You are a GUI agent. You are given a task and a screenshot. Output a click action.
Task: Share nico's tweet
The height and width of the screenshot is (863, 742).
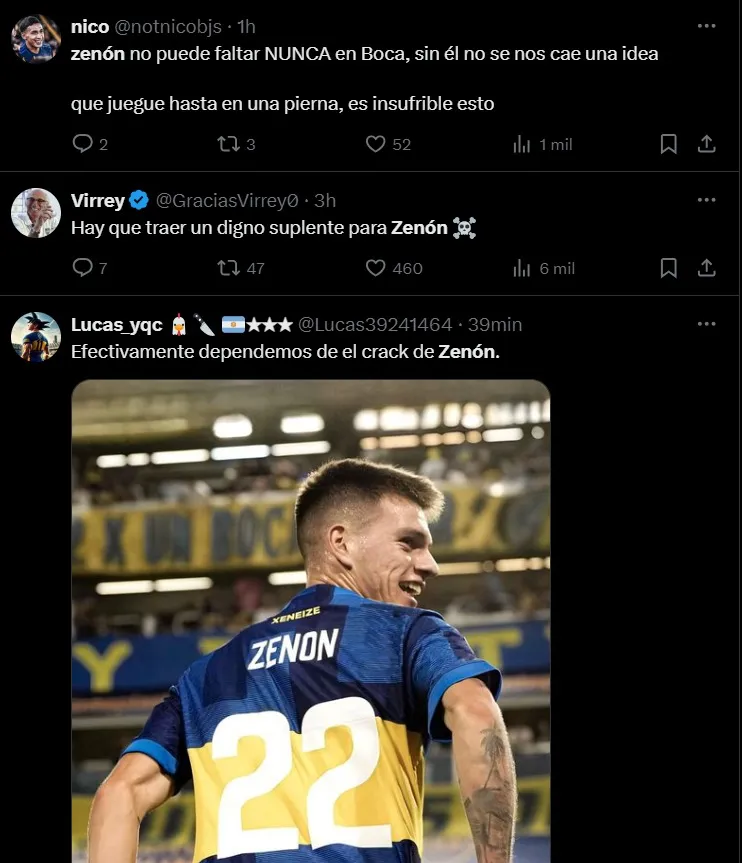(x=706, y=144)
